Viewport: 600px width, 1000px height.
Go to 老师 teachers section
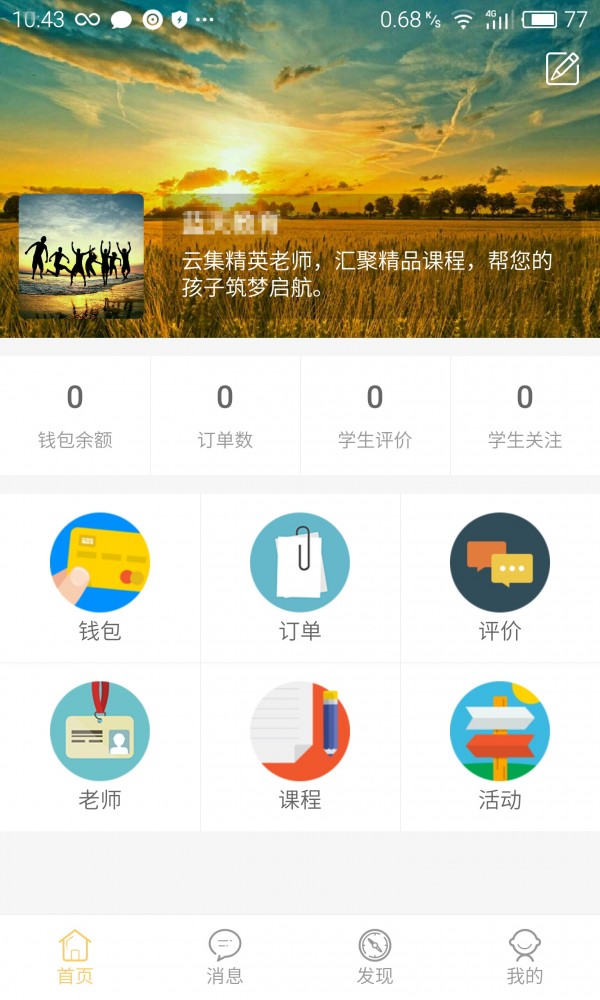pos(100,745)
